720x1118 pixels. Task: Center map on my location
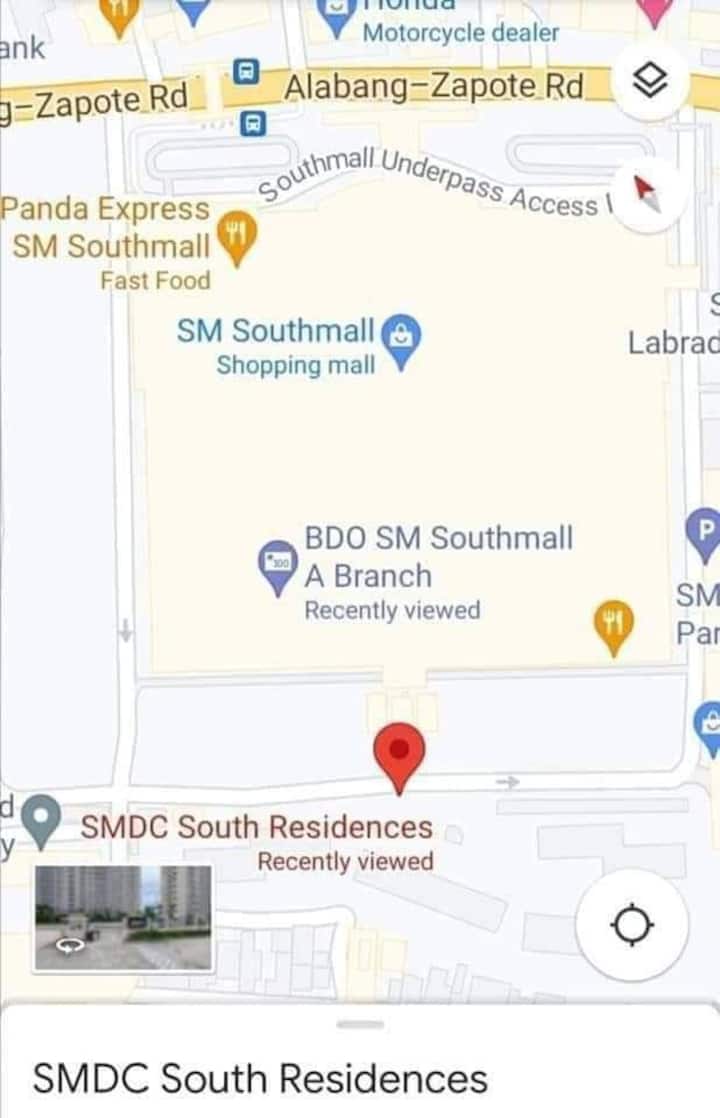pos(631,923)
